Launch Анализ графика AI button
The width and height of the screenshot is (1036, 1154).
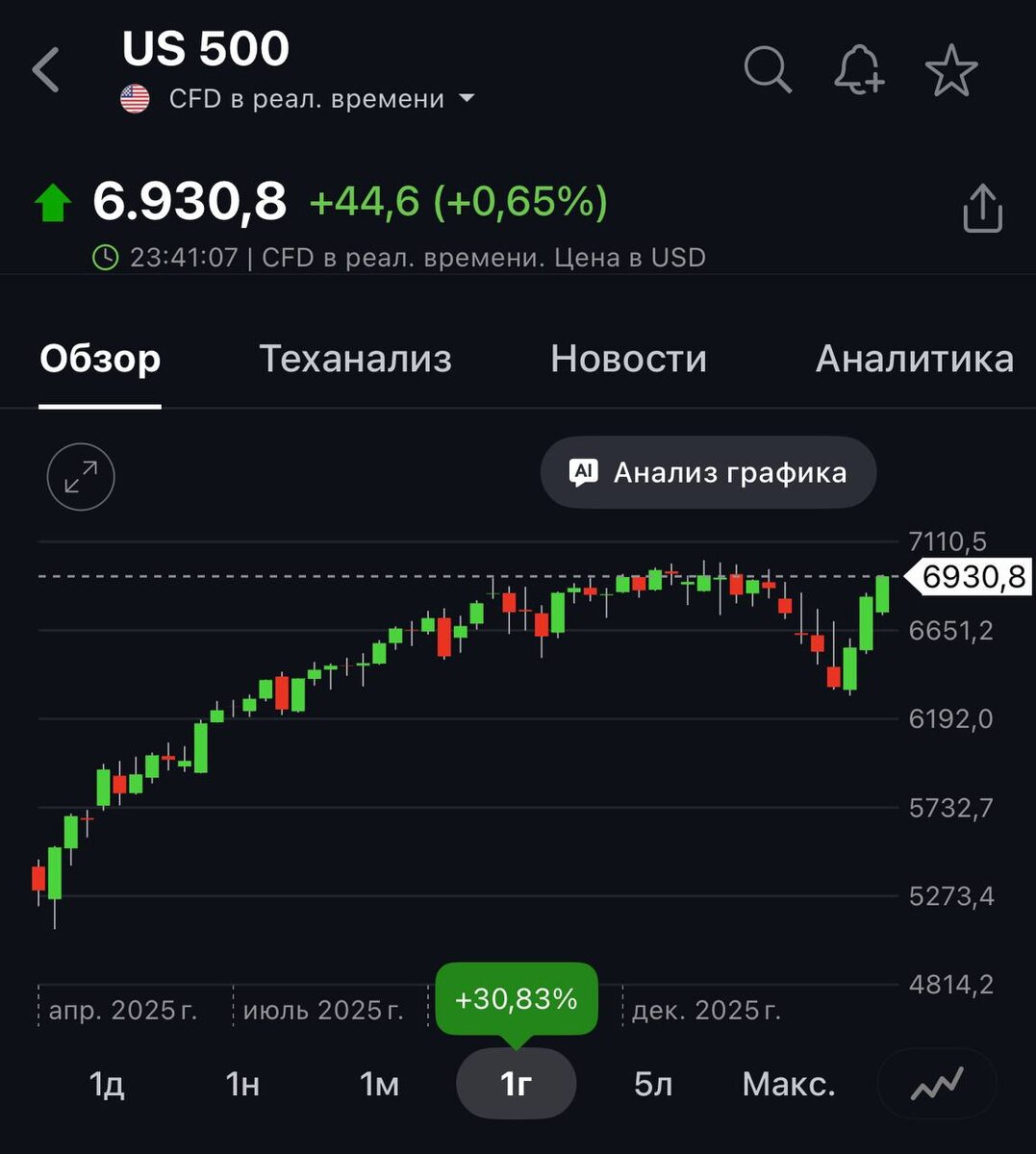tap(709, 472)
